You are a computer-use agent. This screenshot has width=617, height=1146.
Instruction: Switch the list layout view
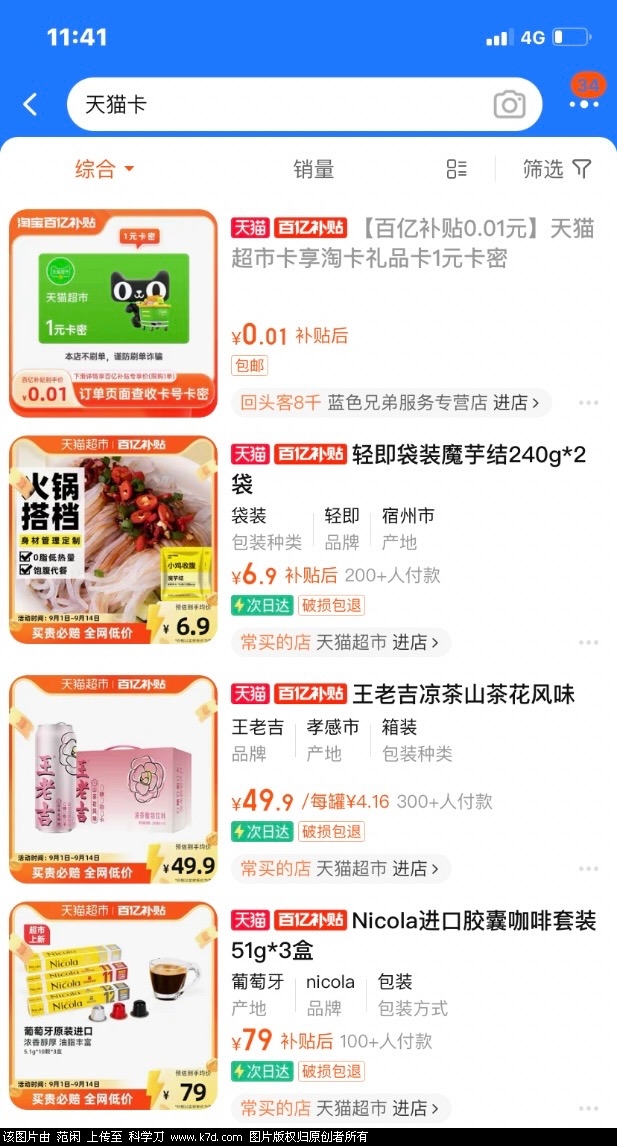coord(457,169)
